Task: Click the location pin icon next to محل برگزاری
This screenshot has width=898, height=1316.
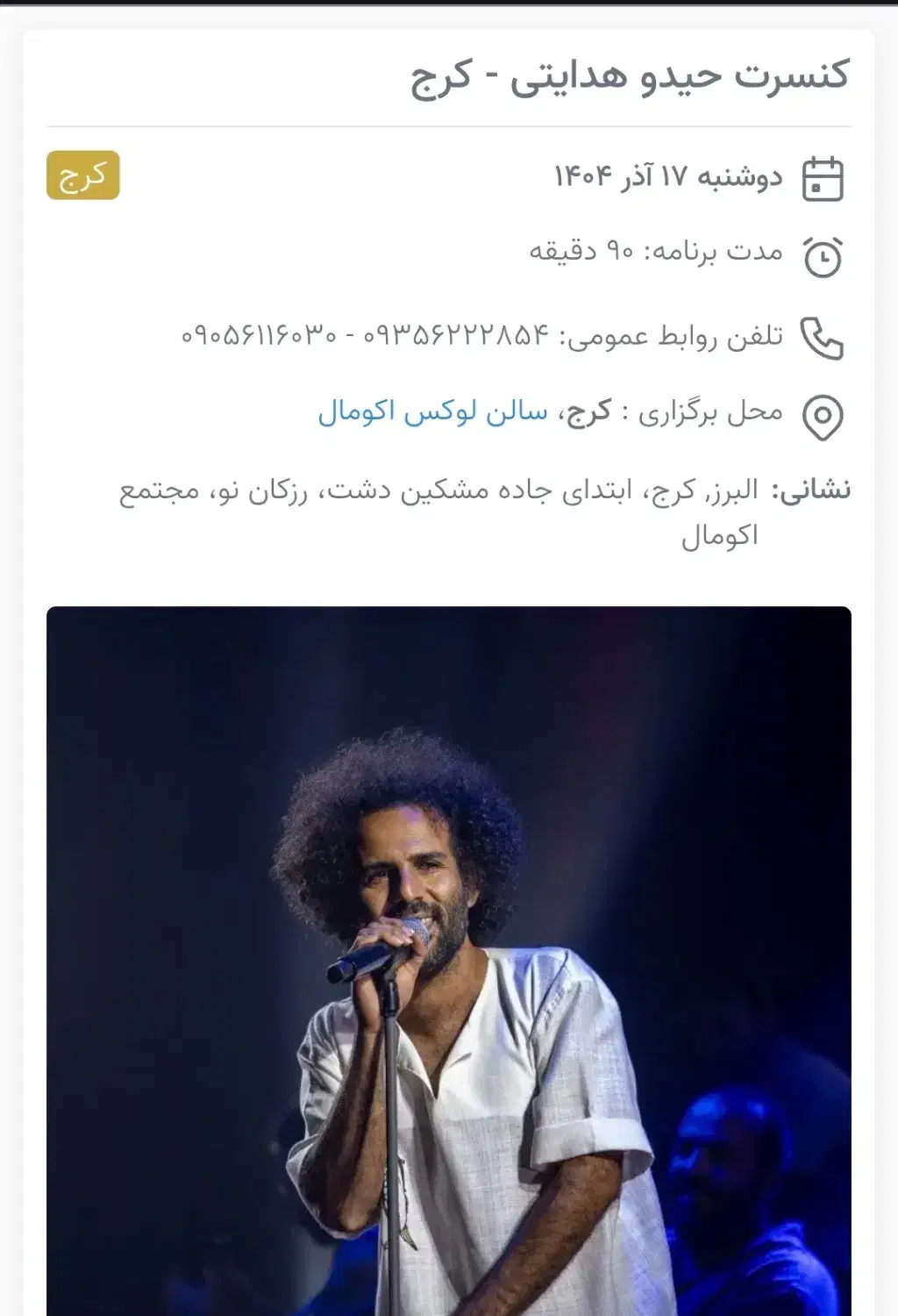Action: click(x=823, y=414)
